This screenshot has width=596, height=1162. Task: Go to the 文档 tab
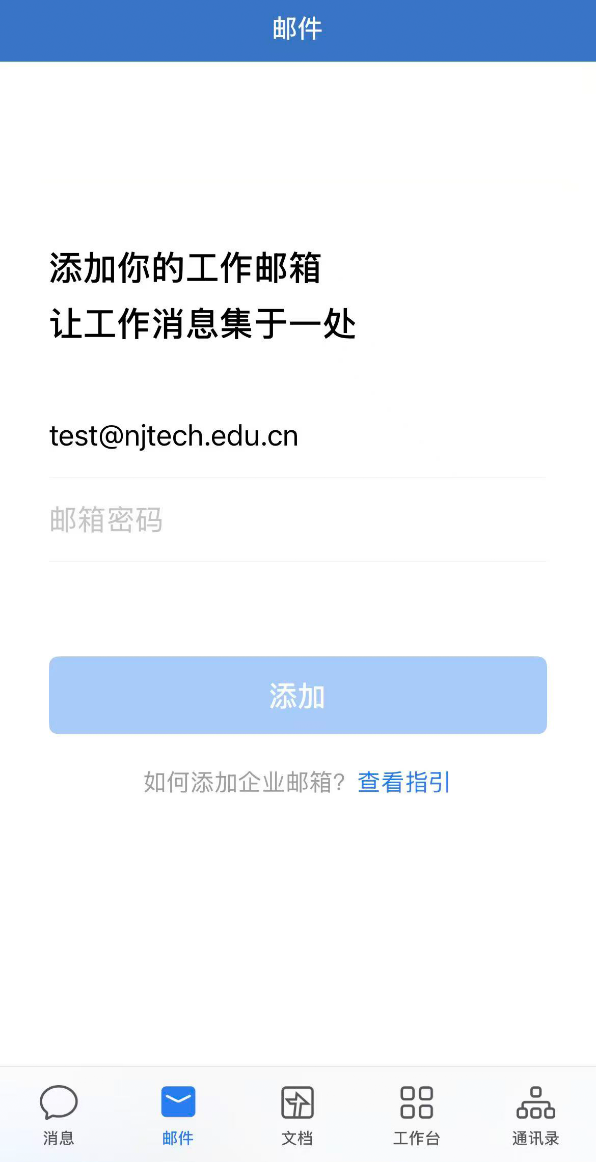297,1115
